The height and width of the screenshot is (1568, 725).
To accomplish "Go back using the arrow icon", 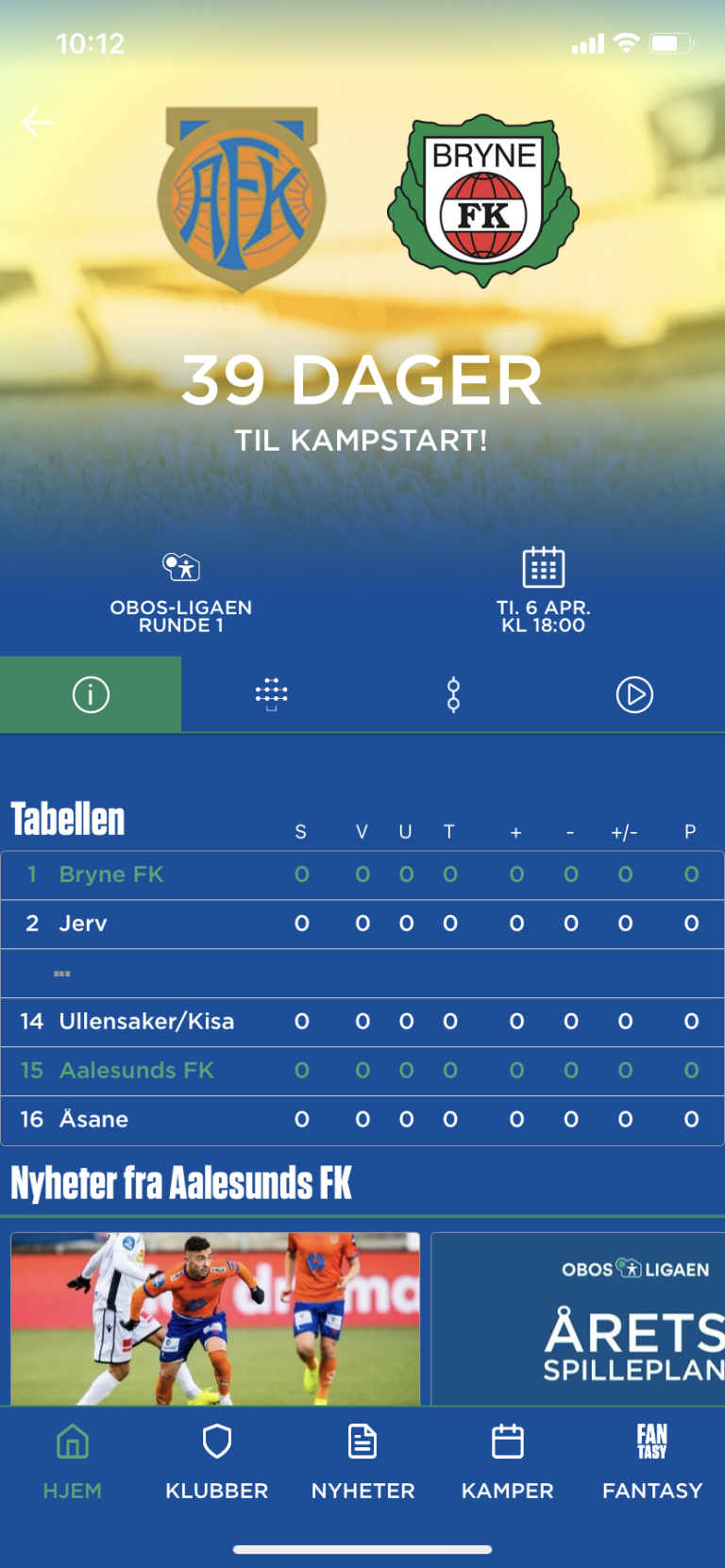I will click(x=37, y=122).
